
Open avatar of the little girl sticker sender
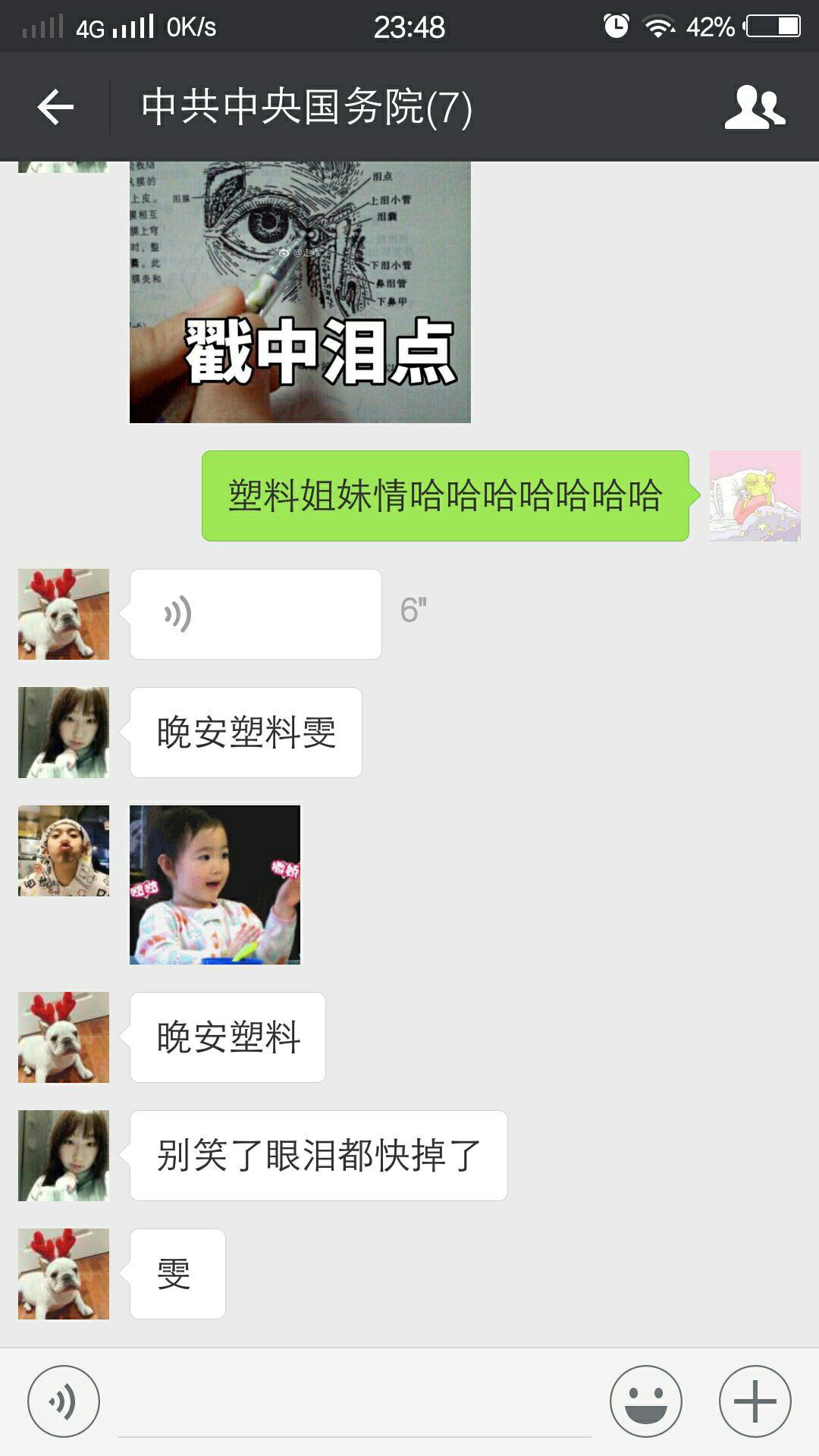tap(64, 851)
